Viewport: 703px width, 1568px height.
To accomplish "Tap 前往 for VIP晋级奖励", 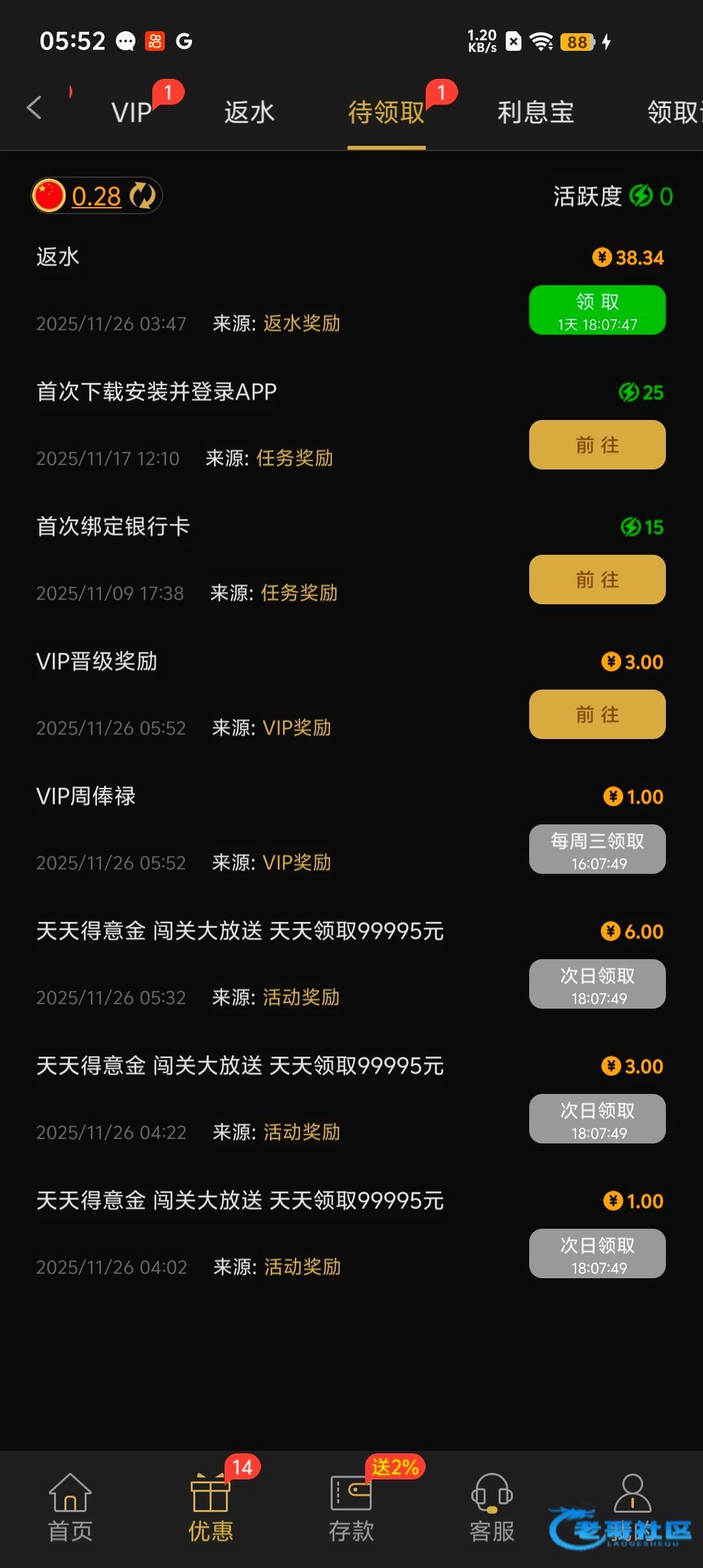I will point(597,714).
